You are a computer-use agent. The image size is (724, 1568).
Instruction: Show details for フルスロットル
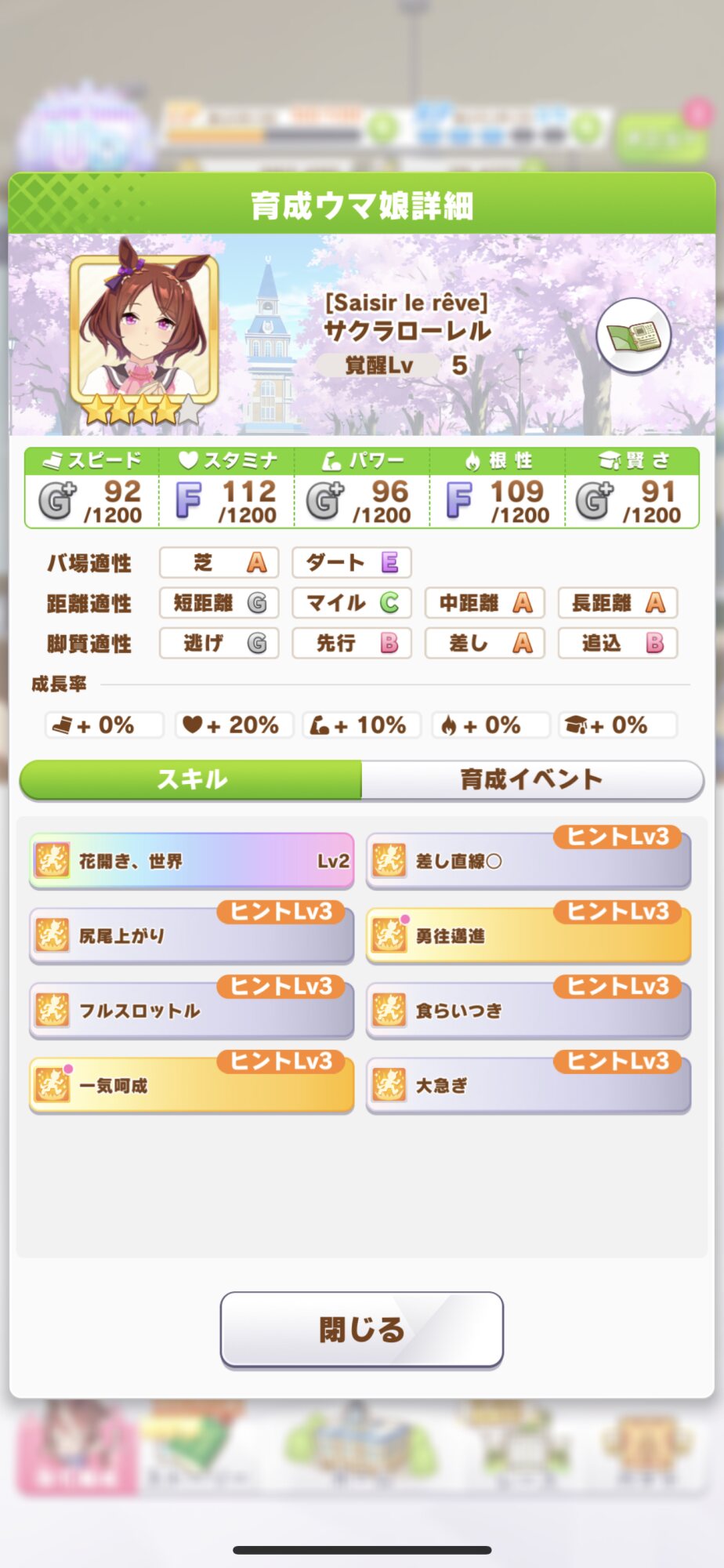tap(191, 1011)
